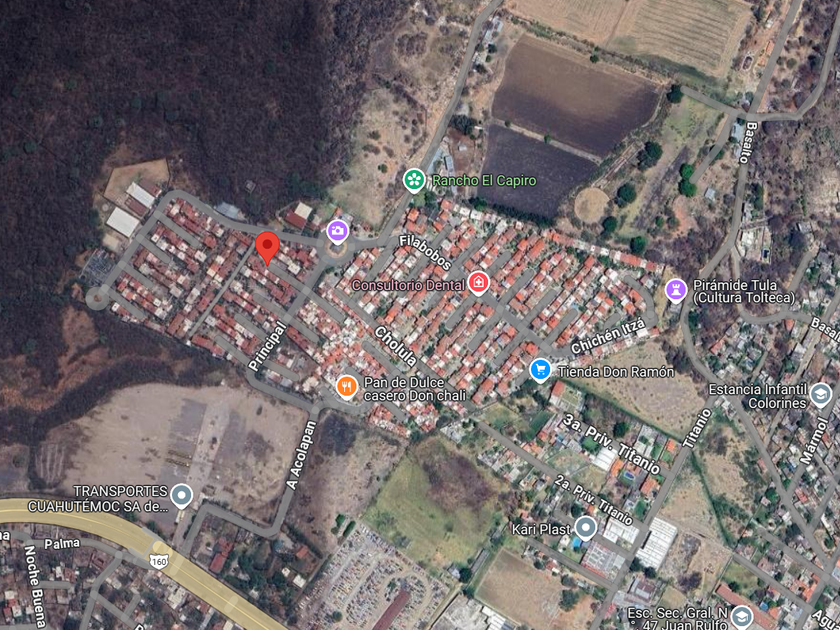This screenshot has height=630, width=840.
Task: Open the Tienda Don Ramón shop marker
Action: coord(541,370)
